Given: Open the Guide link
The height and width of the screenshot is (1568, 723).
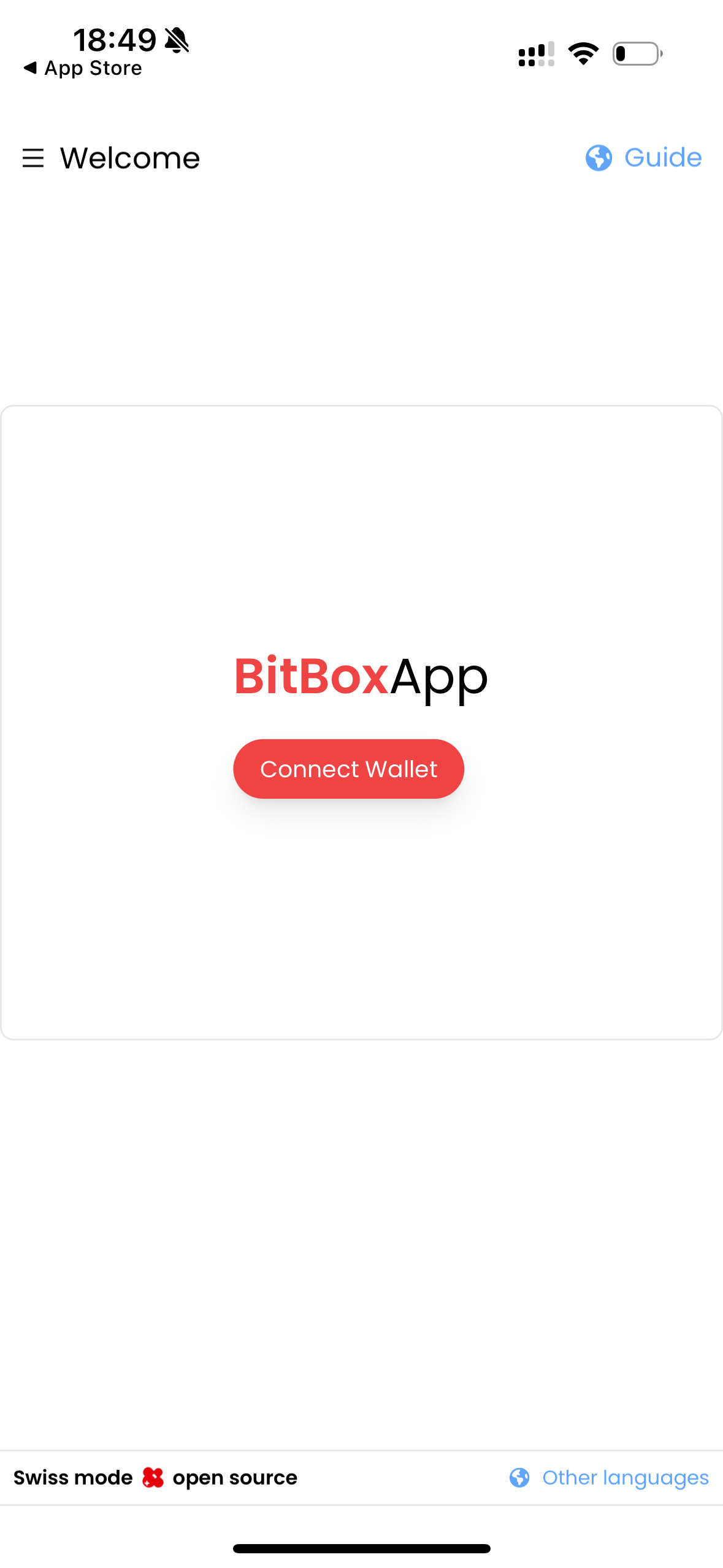Looking at the screenshot, I should pyautogui.click(x=643, y=158).
